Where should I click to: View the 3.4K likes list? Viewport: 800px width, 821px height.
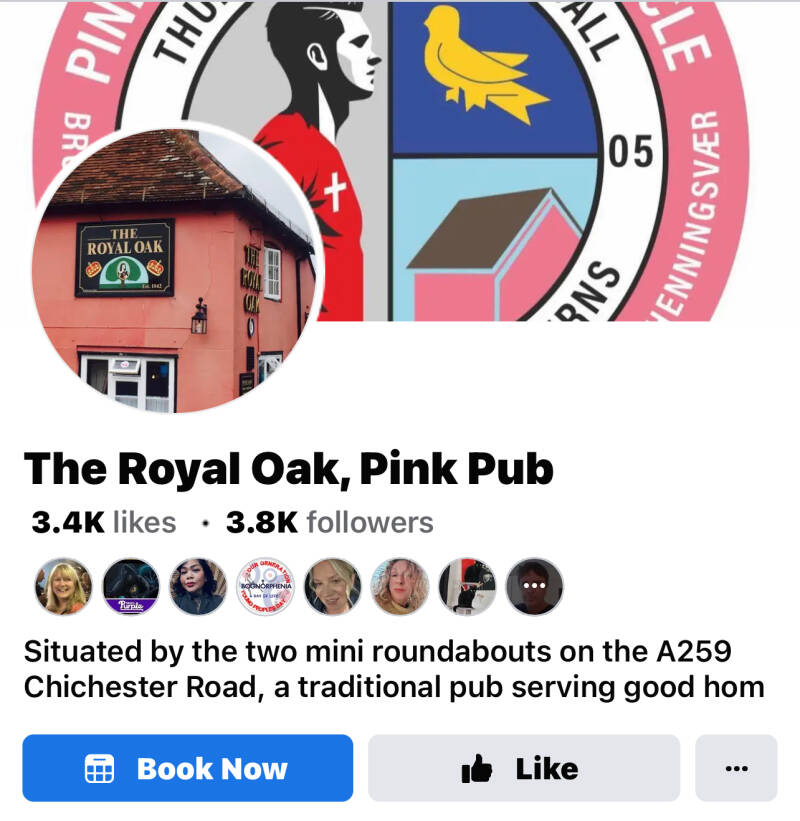[x=104, y=522]
